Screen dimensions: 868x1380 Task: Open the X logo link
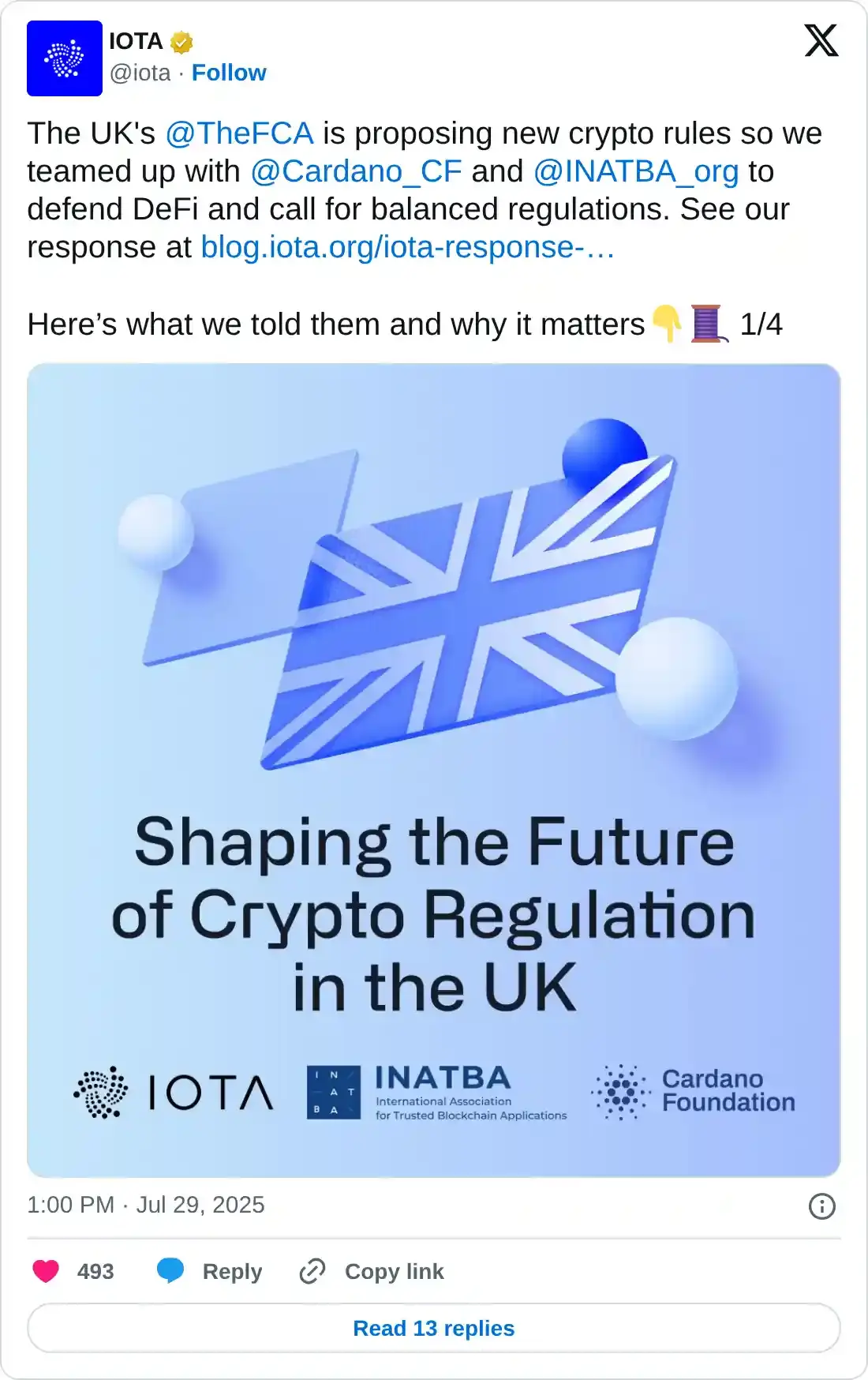coord(821,40)
